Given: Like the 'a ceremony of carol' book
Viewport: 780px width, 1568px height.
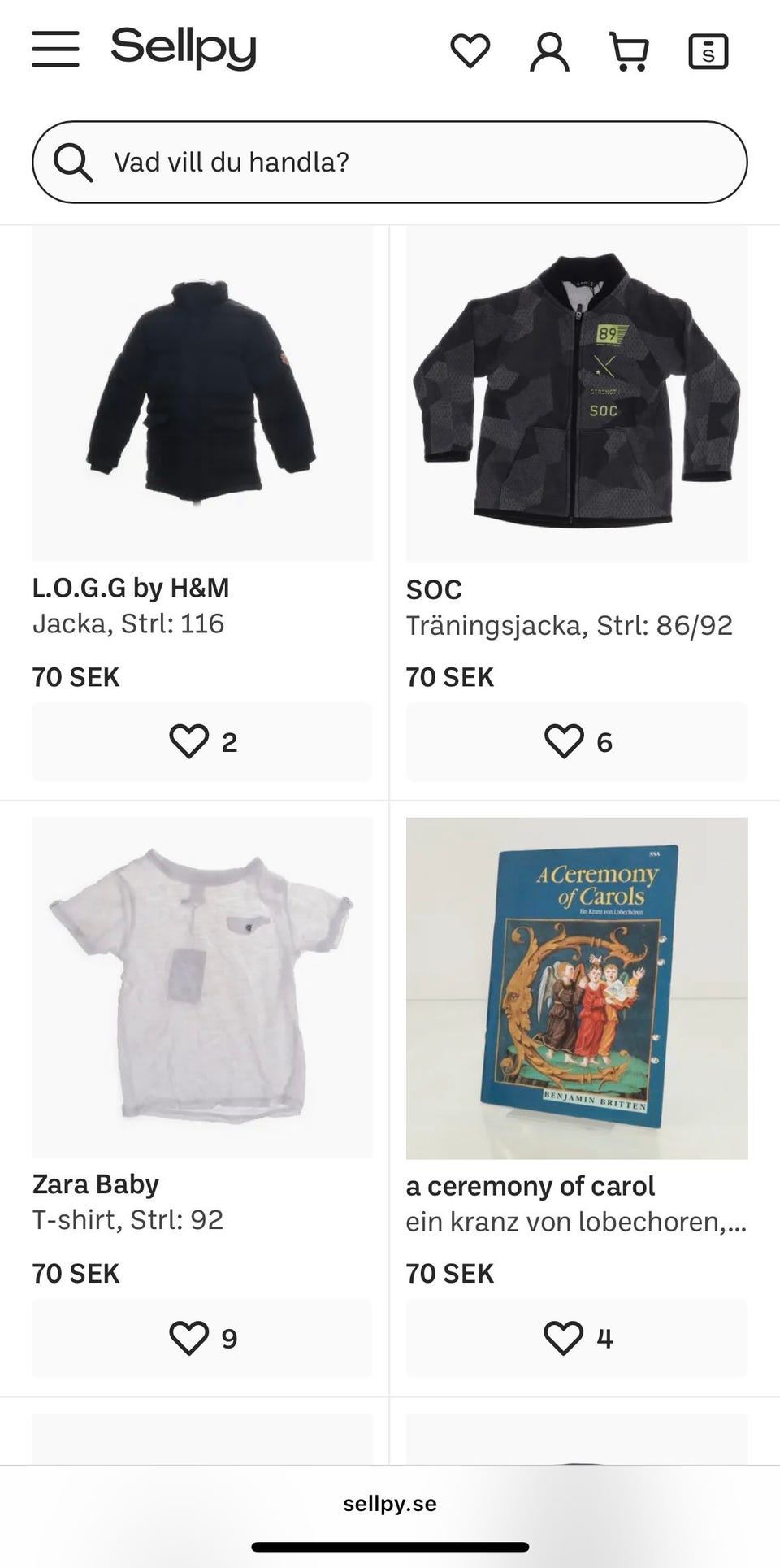Looking at the screenshot, I should click(577, 1338).
